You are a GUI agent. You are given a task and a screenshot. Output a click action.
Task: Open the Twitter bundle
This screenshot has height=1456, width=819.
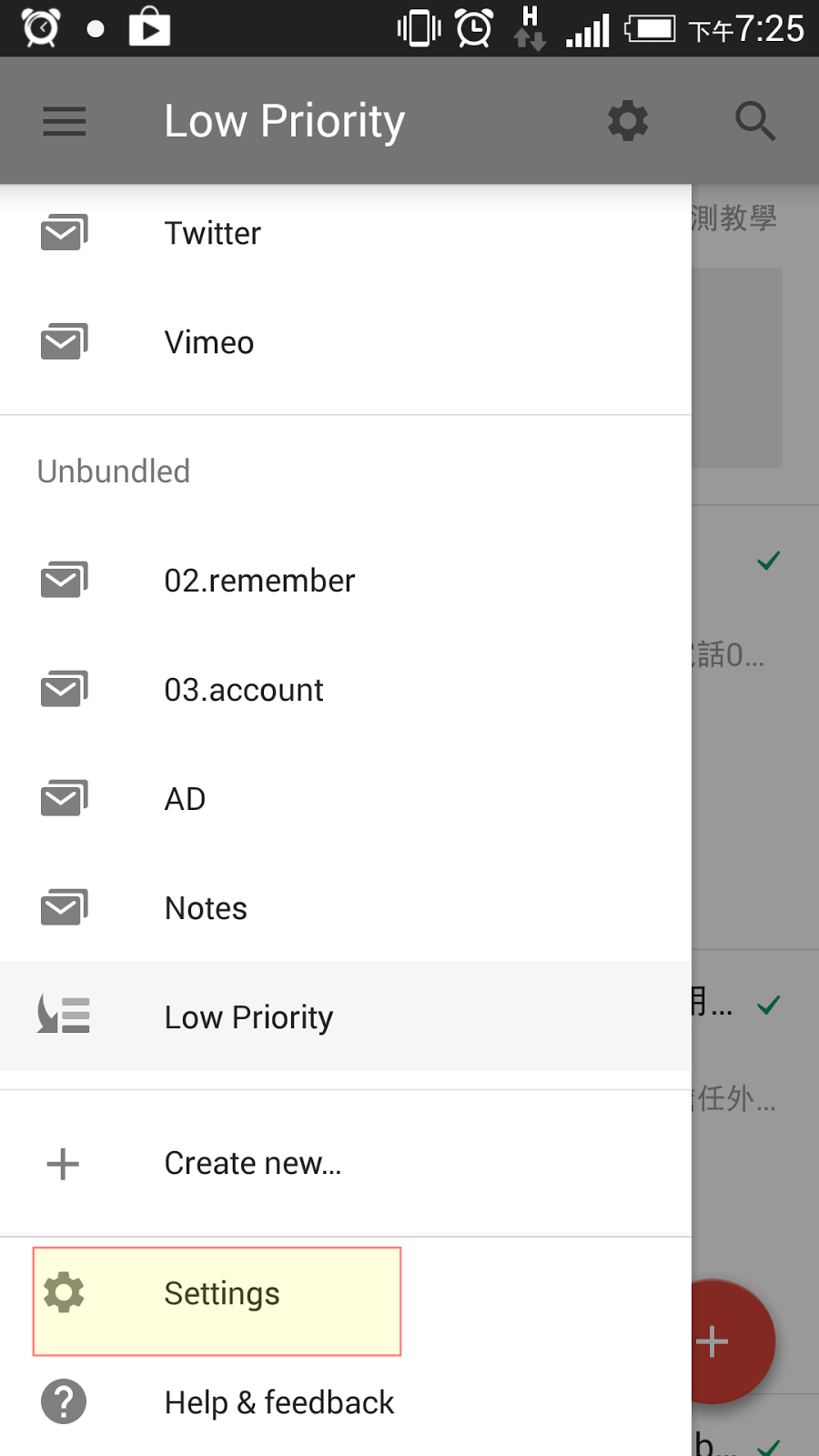[x=346, y=234]
